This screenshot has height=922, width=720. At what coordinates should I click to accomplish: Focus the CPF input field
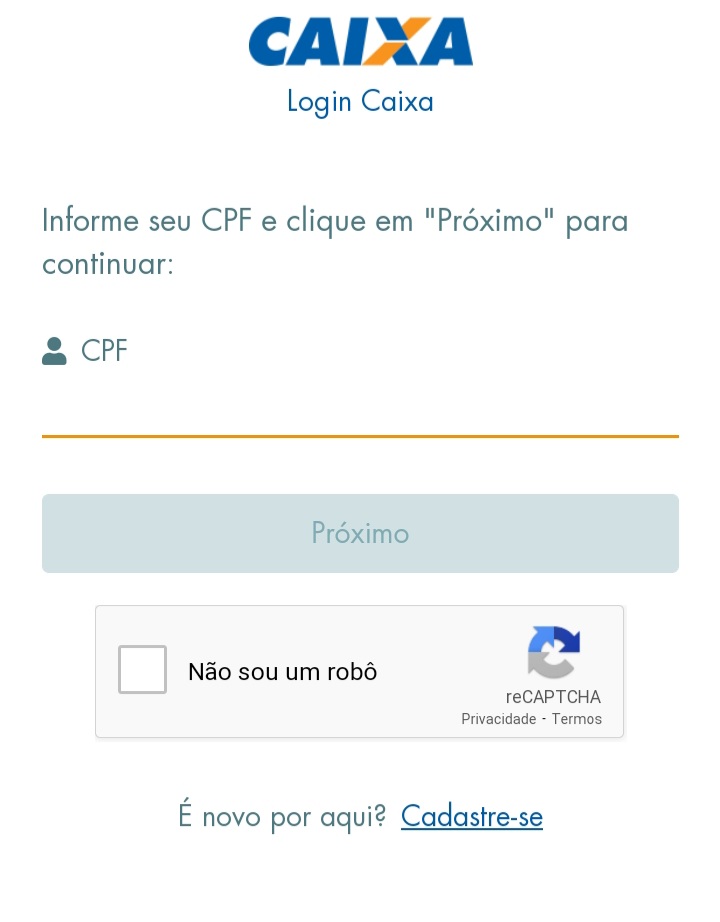point(360,408)
